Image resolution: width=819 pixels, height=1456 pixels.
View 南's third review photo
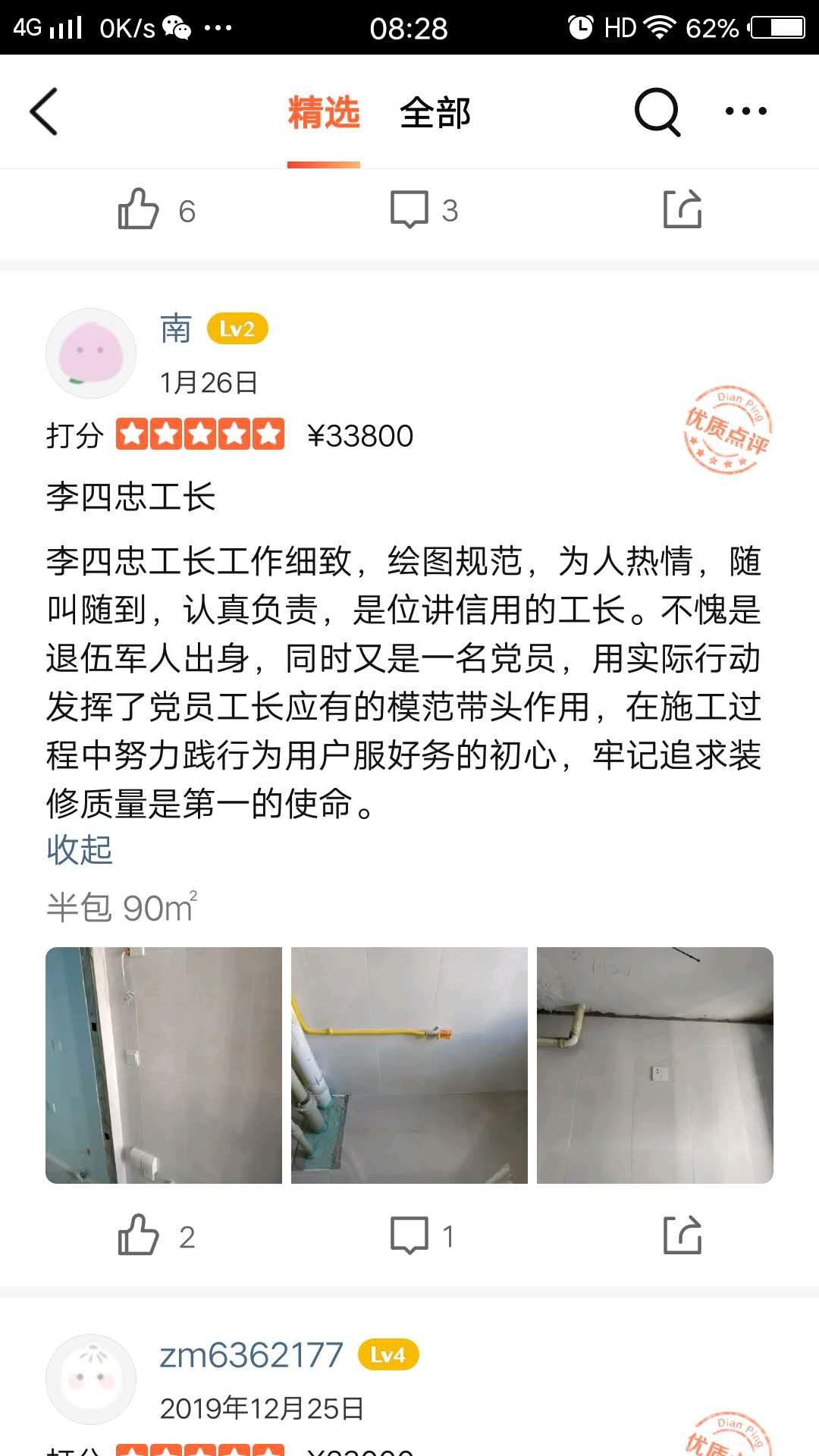[x=655, y=1065]
